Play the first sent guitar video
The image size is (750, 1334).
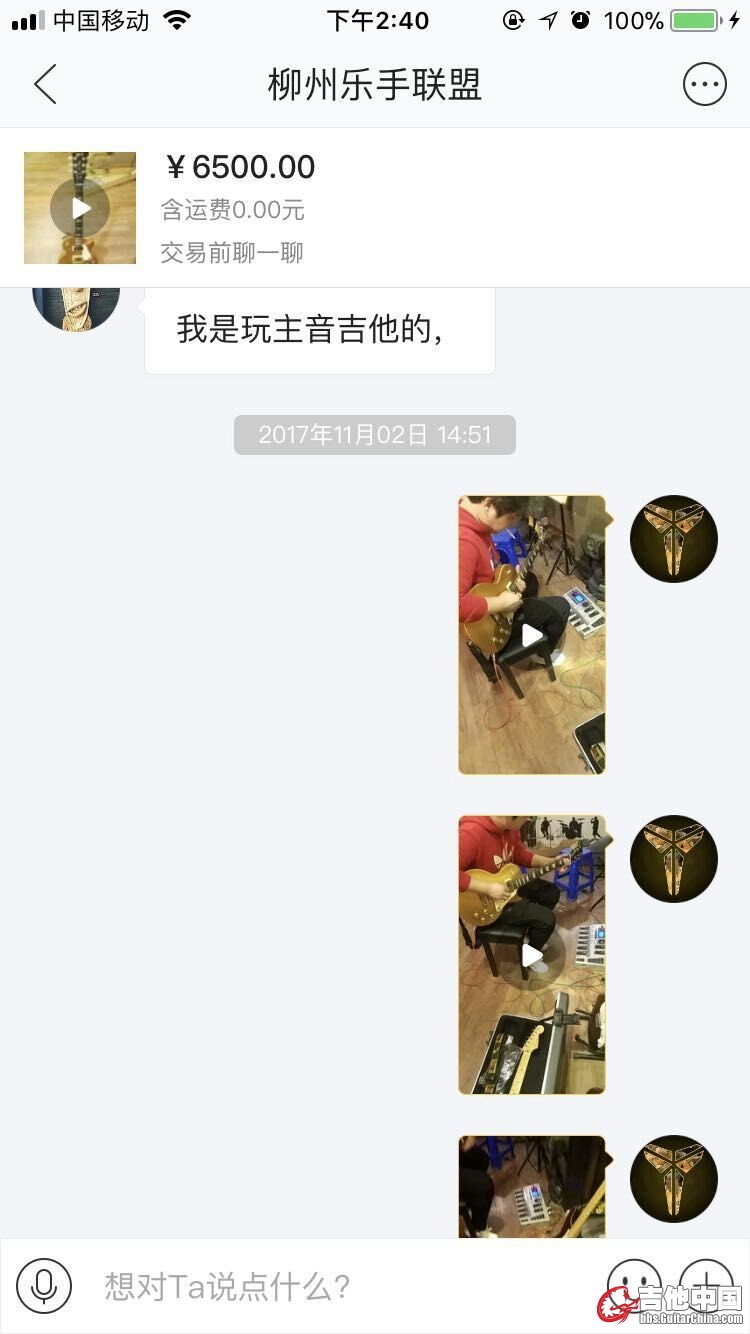click(532, 635)
